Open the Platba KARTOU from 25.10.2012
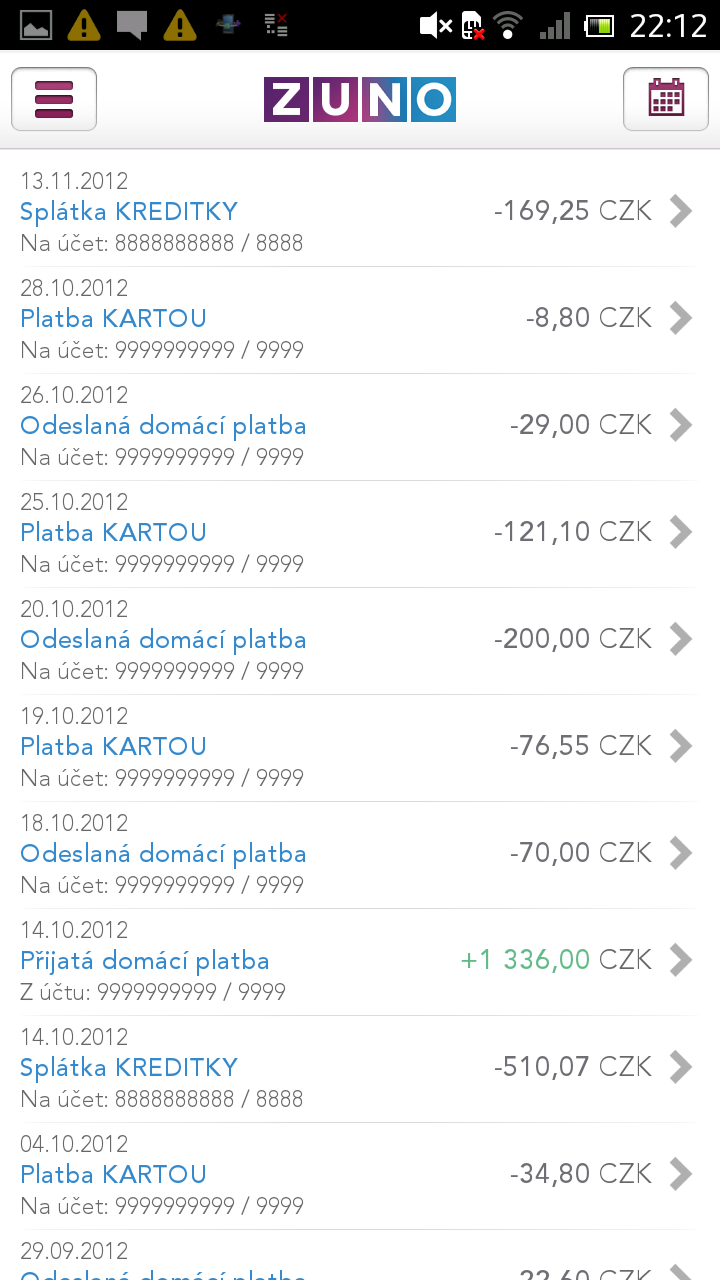This screenshot has height=1280, width=720. [360, 532]
